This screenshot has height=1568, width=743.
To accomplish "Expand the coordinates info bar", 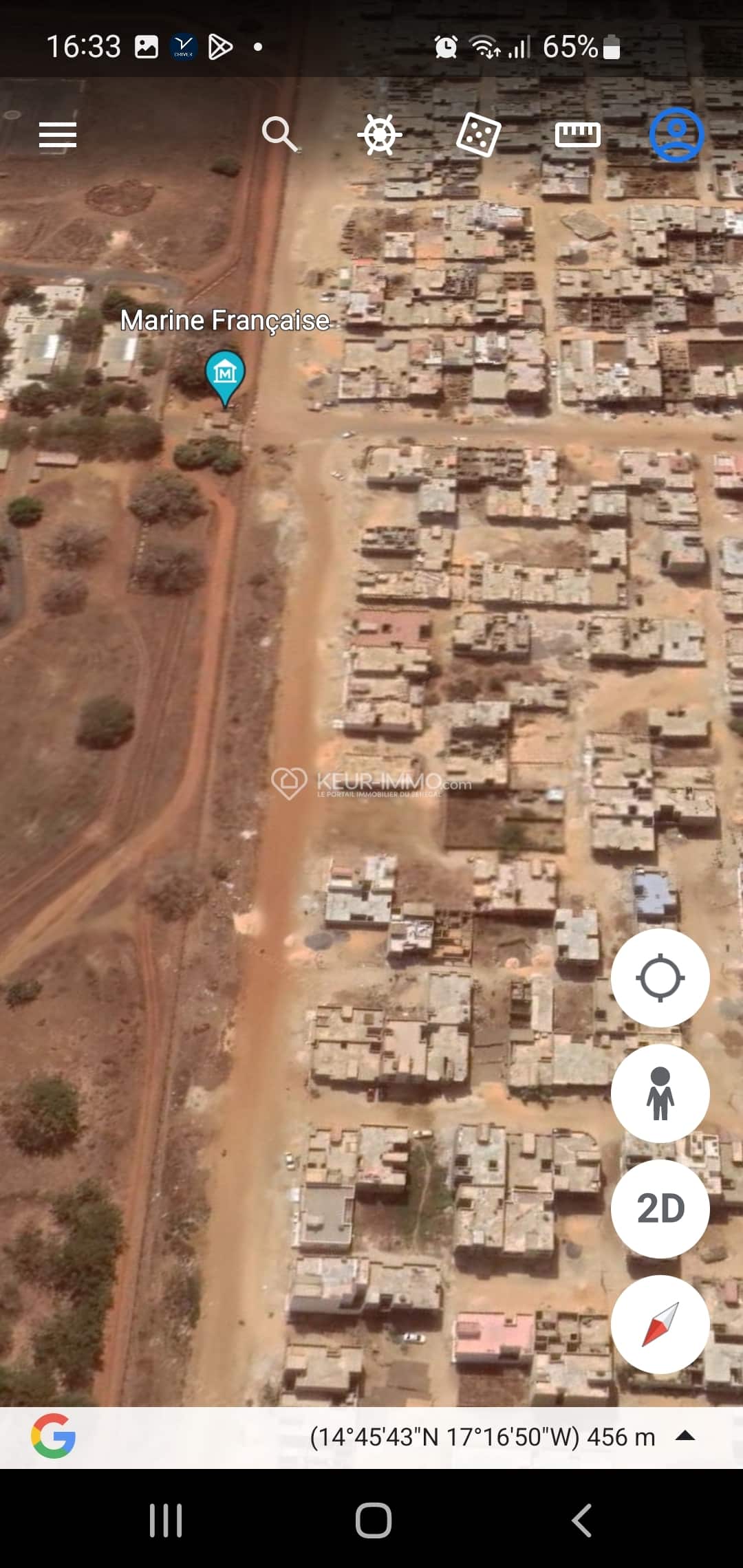I will [x=685, y=1436].
